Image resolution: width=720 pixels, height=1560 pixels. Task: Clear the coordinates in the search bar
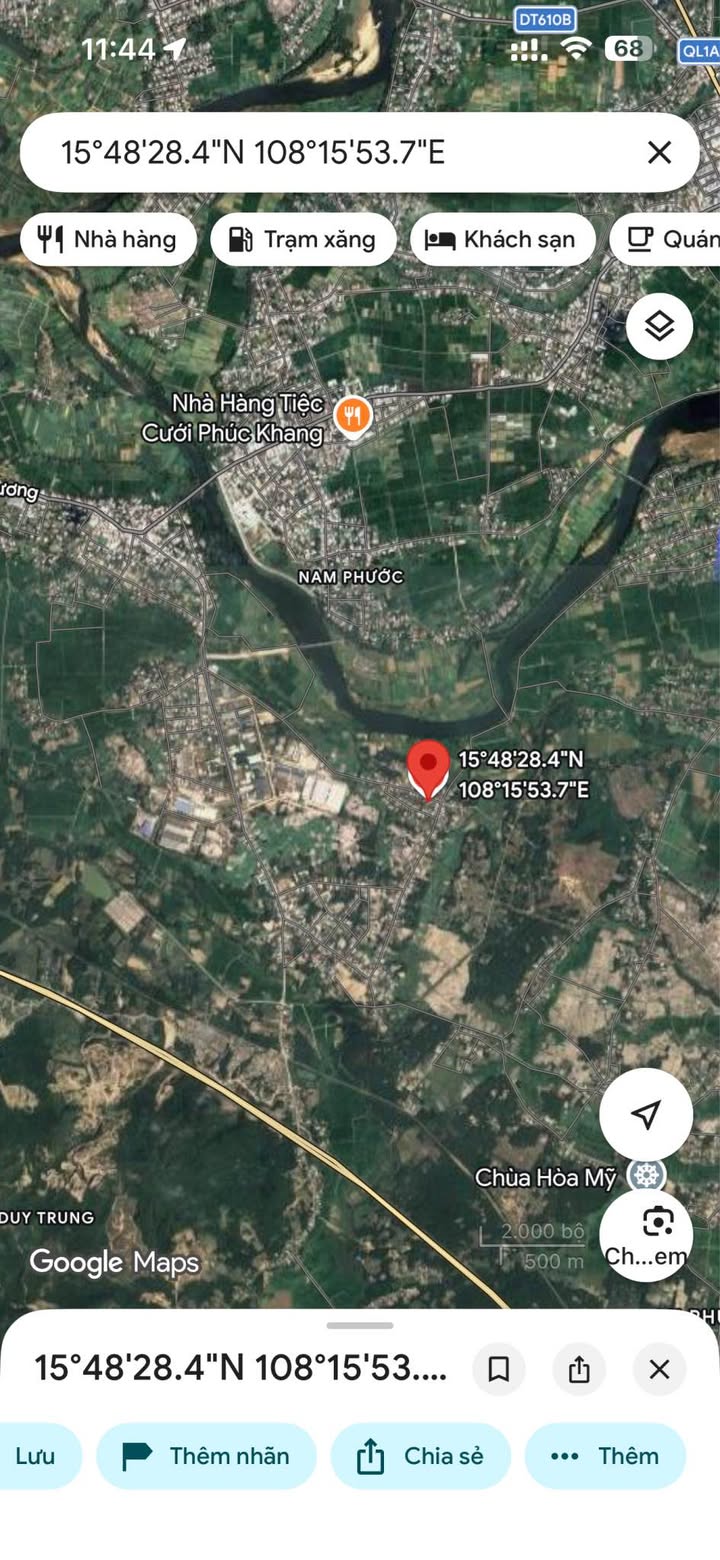click(659, 152)
